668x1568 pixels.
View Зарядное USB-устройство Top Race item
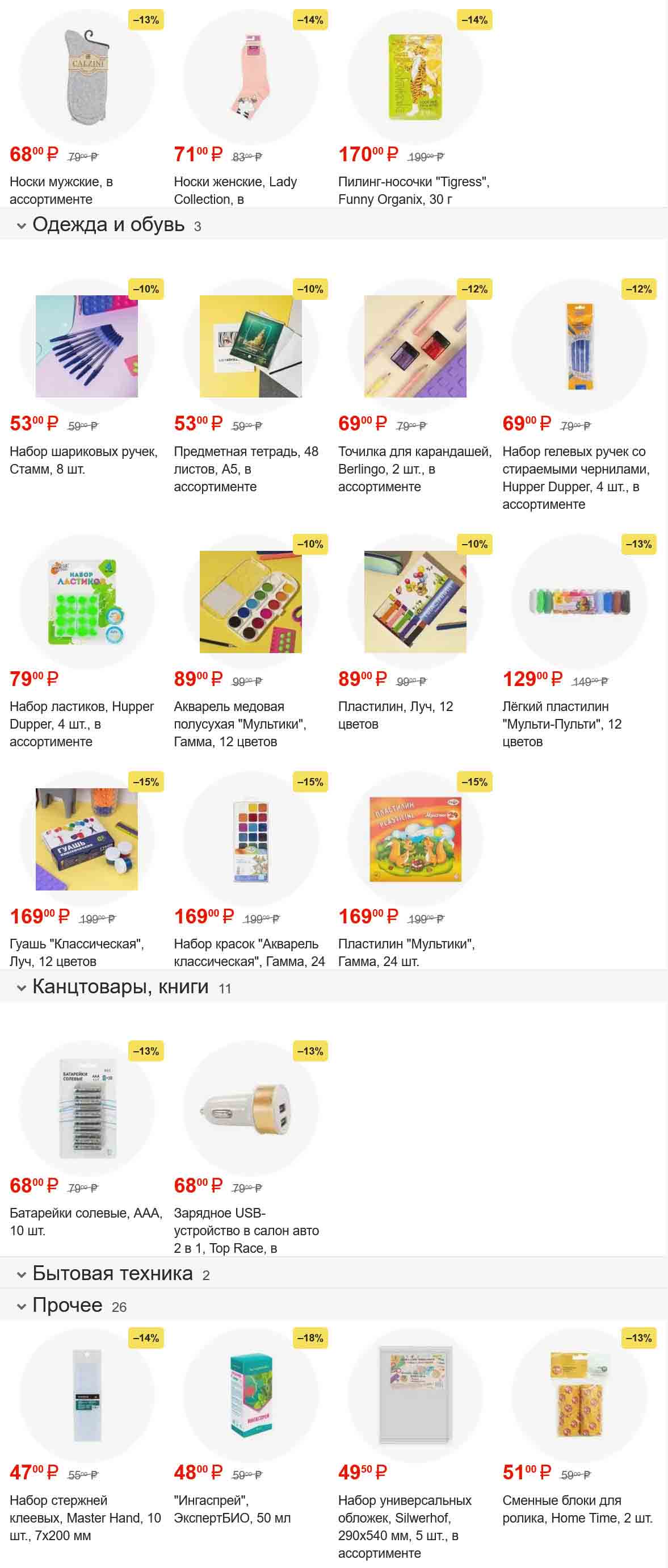[251, 1109]
